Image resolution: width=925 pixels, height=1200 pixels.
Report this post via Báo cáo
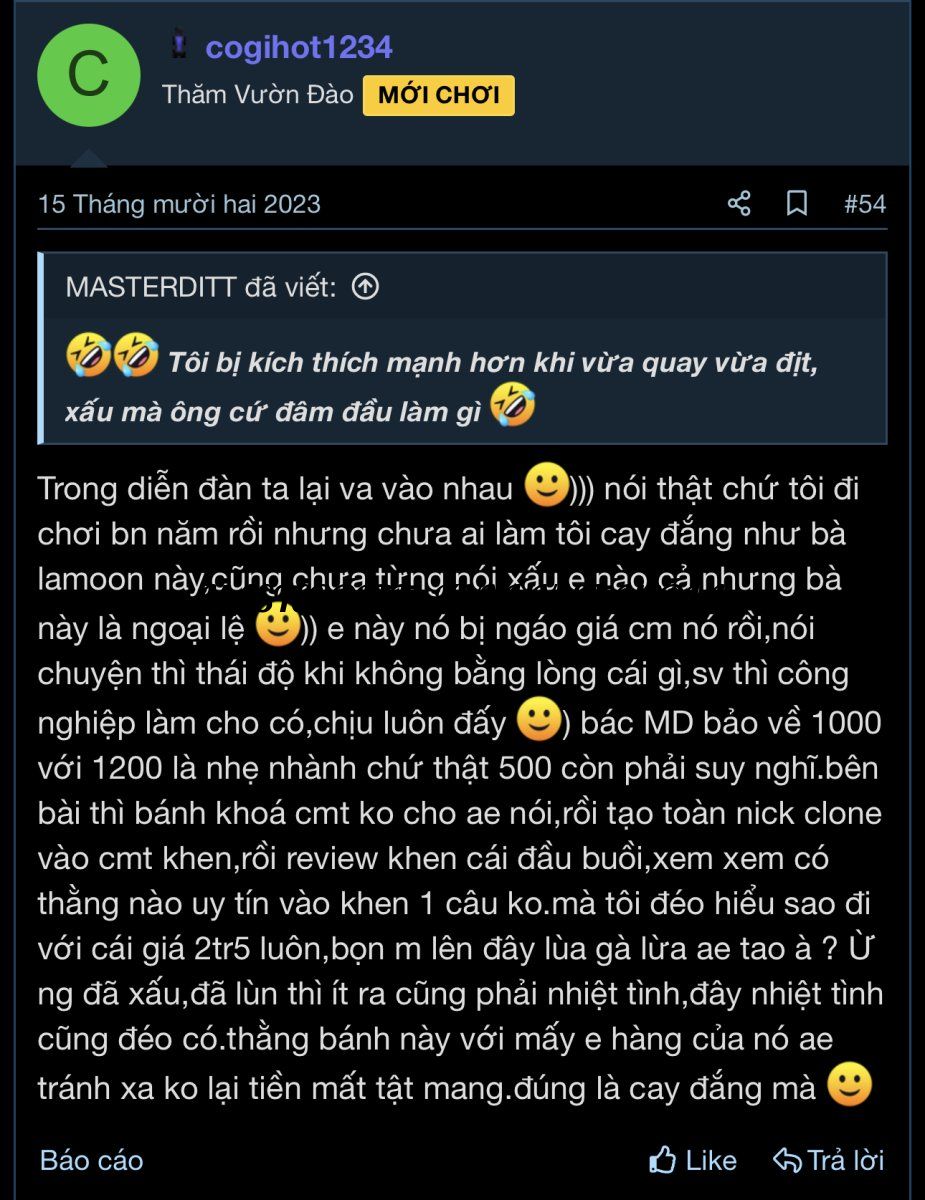pyautogui.click(x=92, y=1160)
